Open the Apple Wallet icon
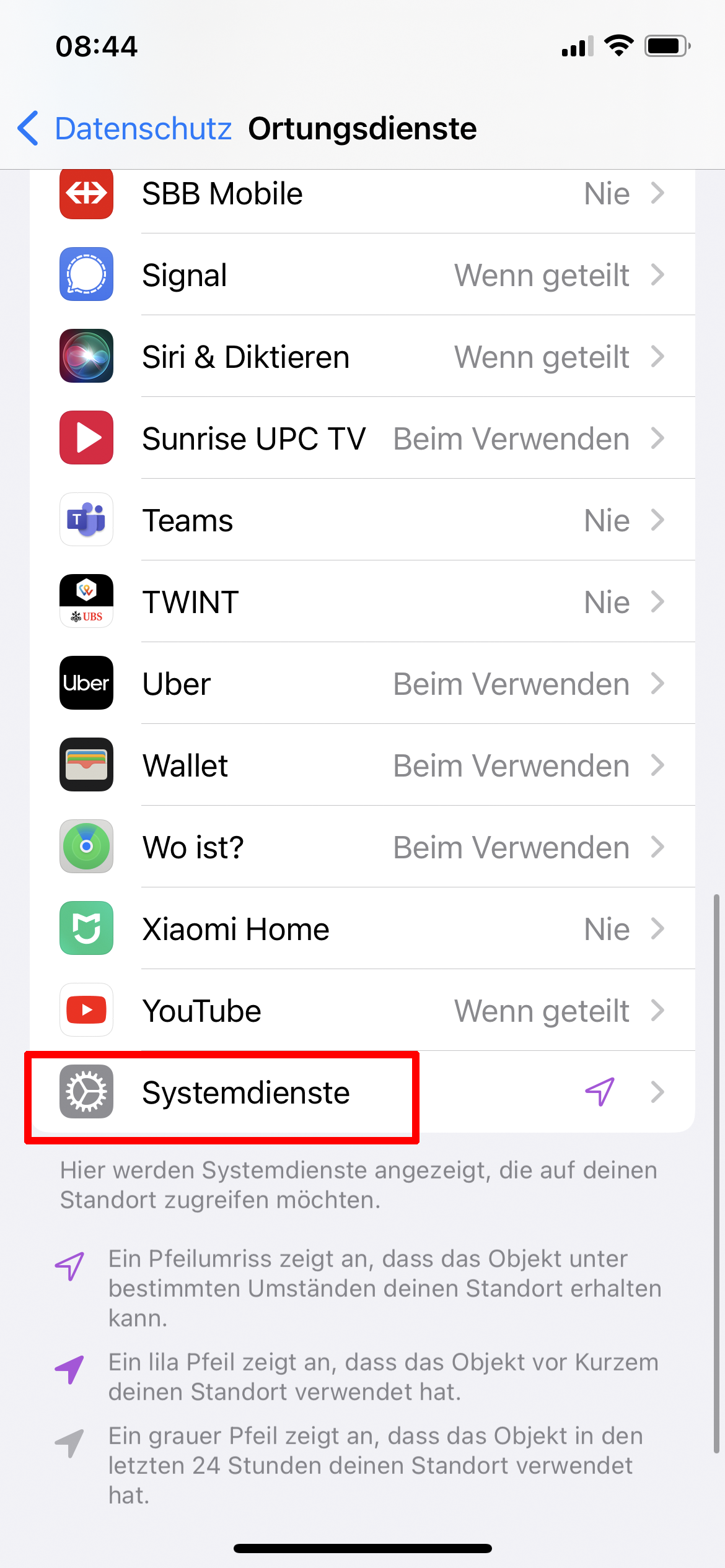Screen dimensions: 725x1568 [86, 765]
